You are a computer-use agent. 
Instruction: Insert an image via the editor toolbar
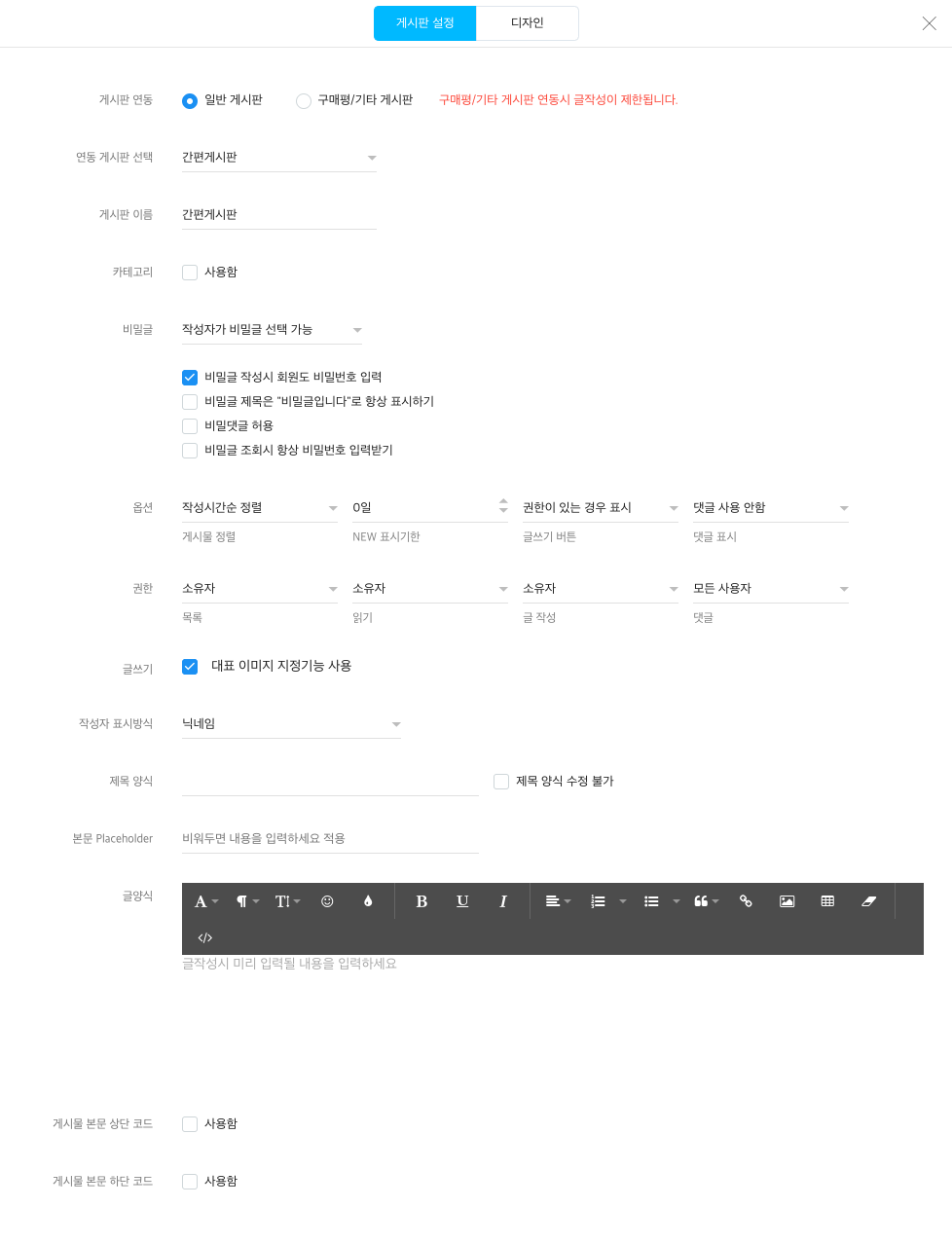[787, 901]
